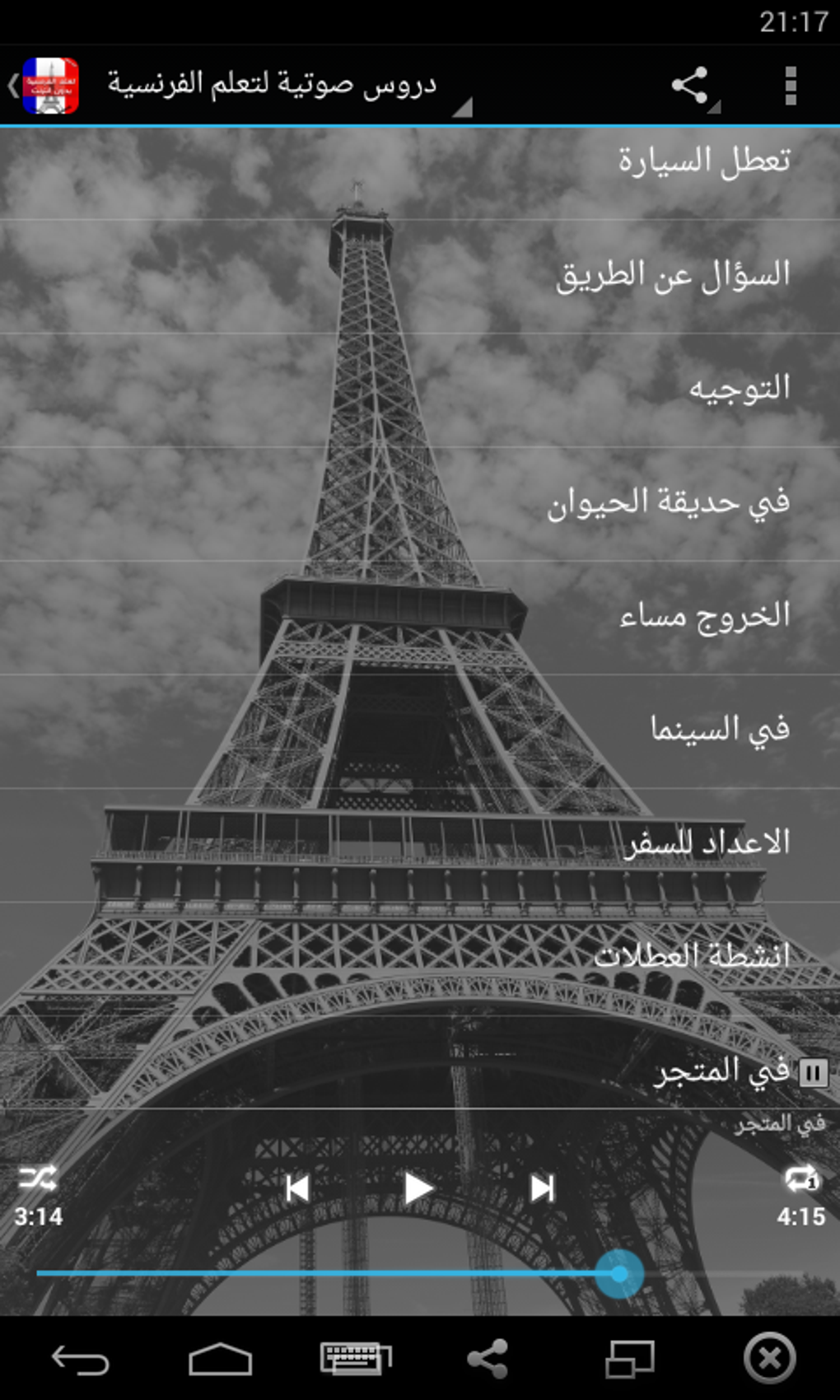Open the lesson تعطل السيارة
Viewport: 840px width, 1400px height.
[420, 162]
